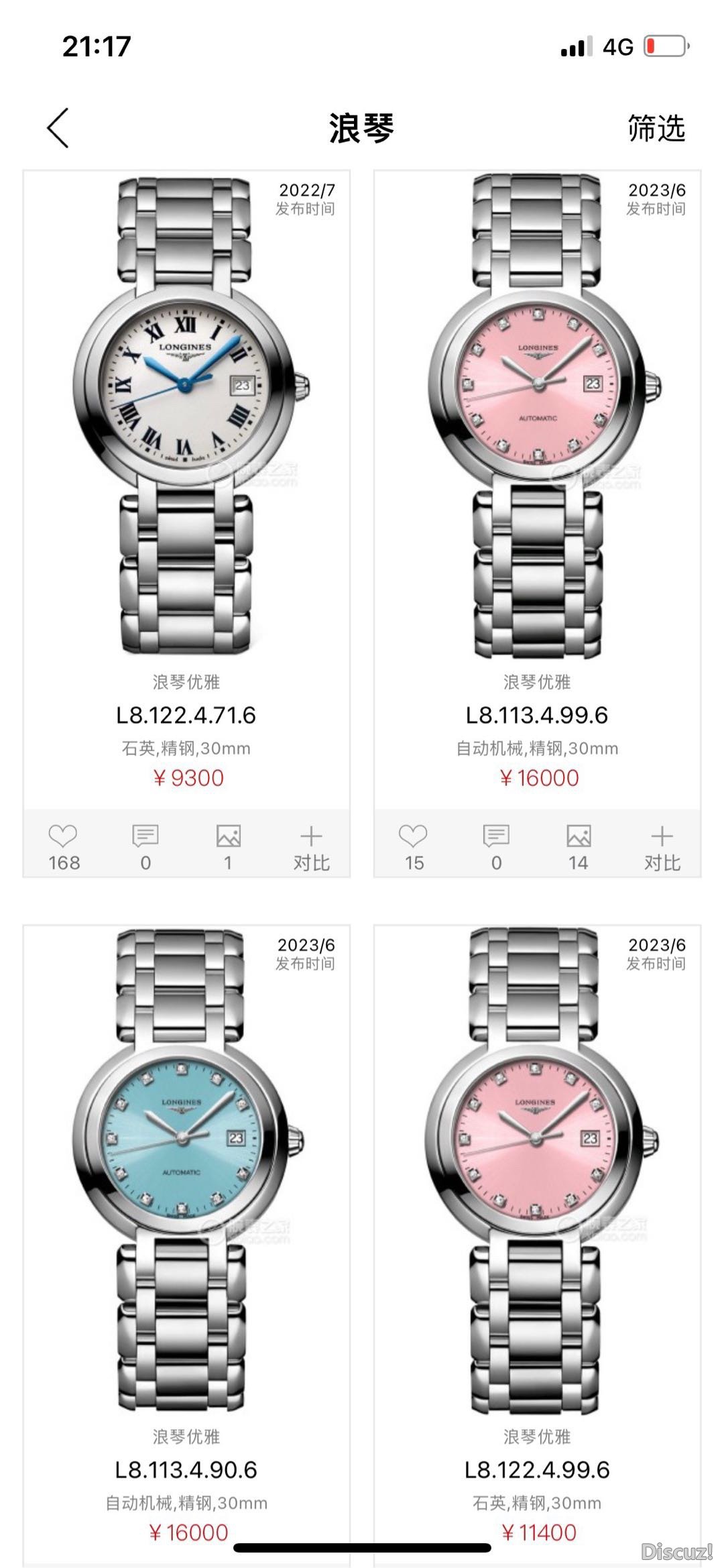
Task: Add L8.113.4.99.6 to 对比 comparison
Action: pyautogui.click(x=662, y=846)
